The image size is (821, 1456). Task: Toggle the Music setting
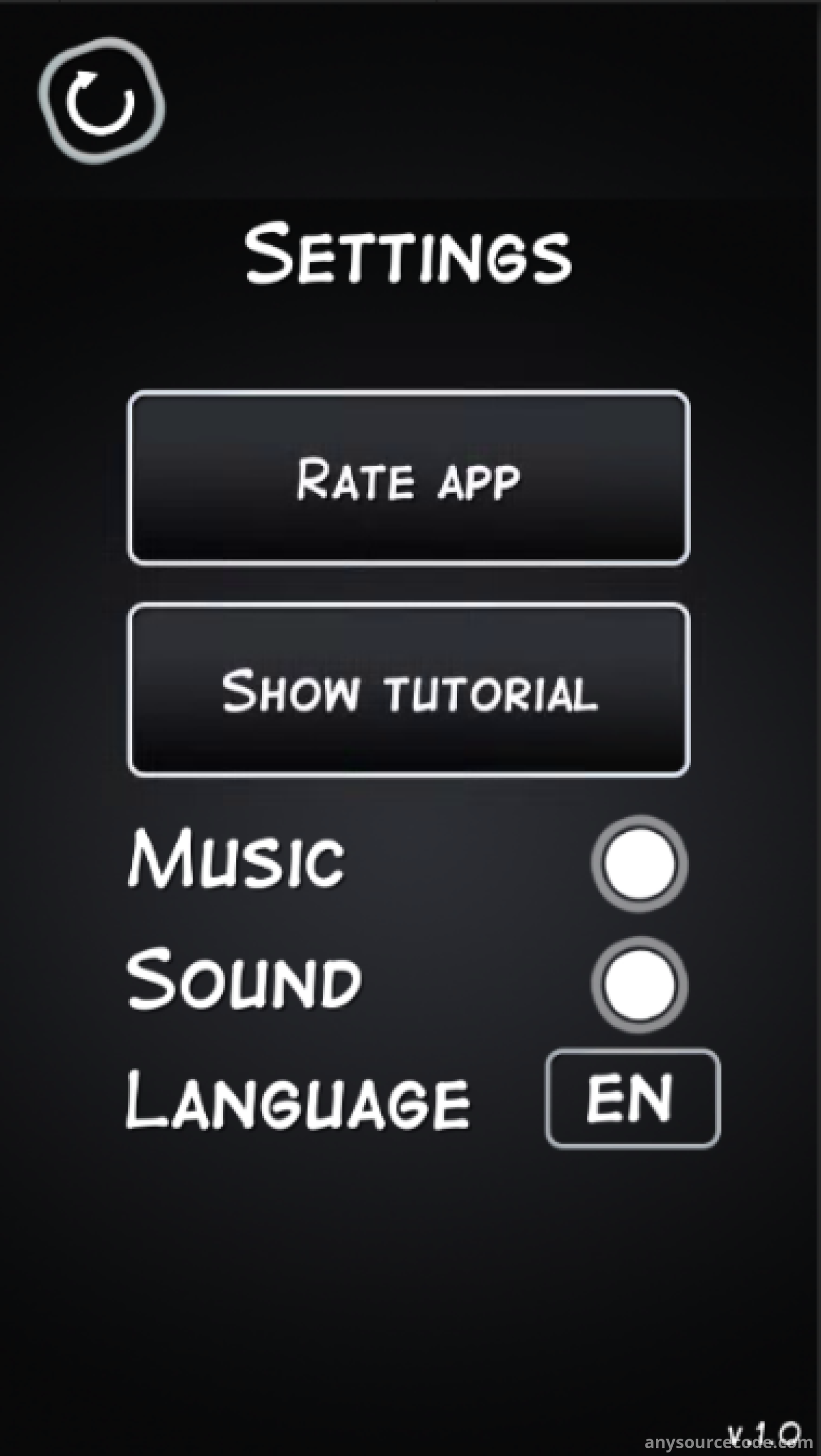(639, 863)
